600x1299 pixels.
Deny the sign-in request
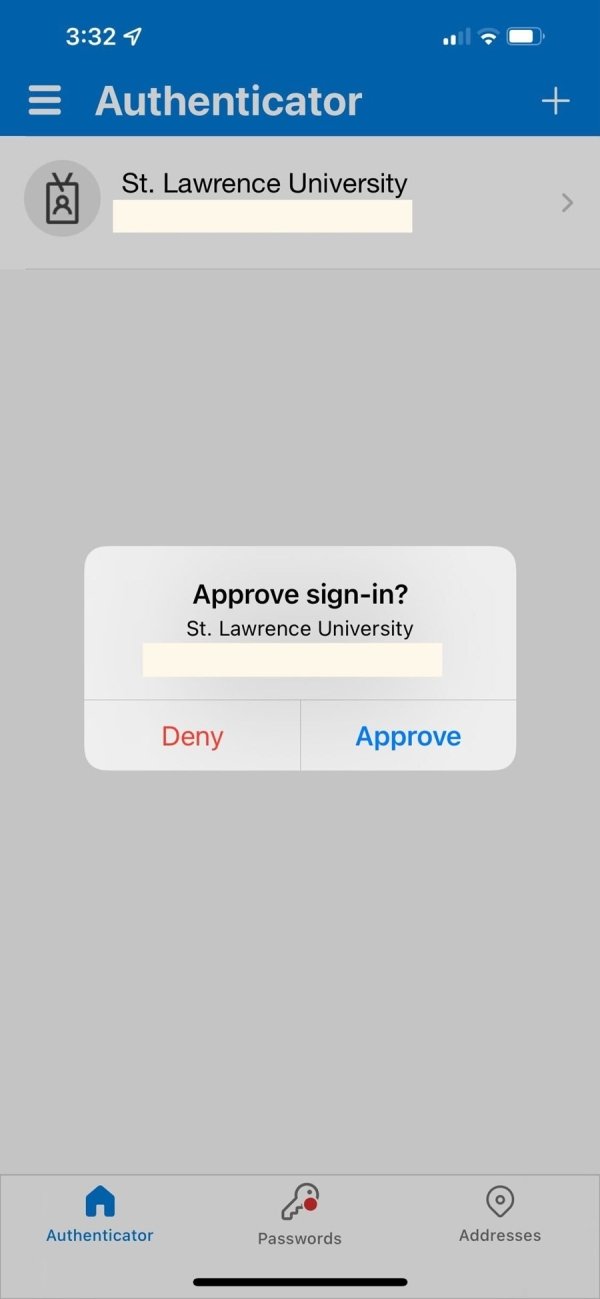192,736
